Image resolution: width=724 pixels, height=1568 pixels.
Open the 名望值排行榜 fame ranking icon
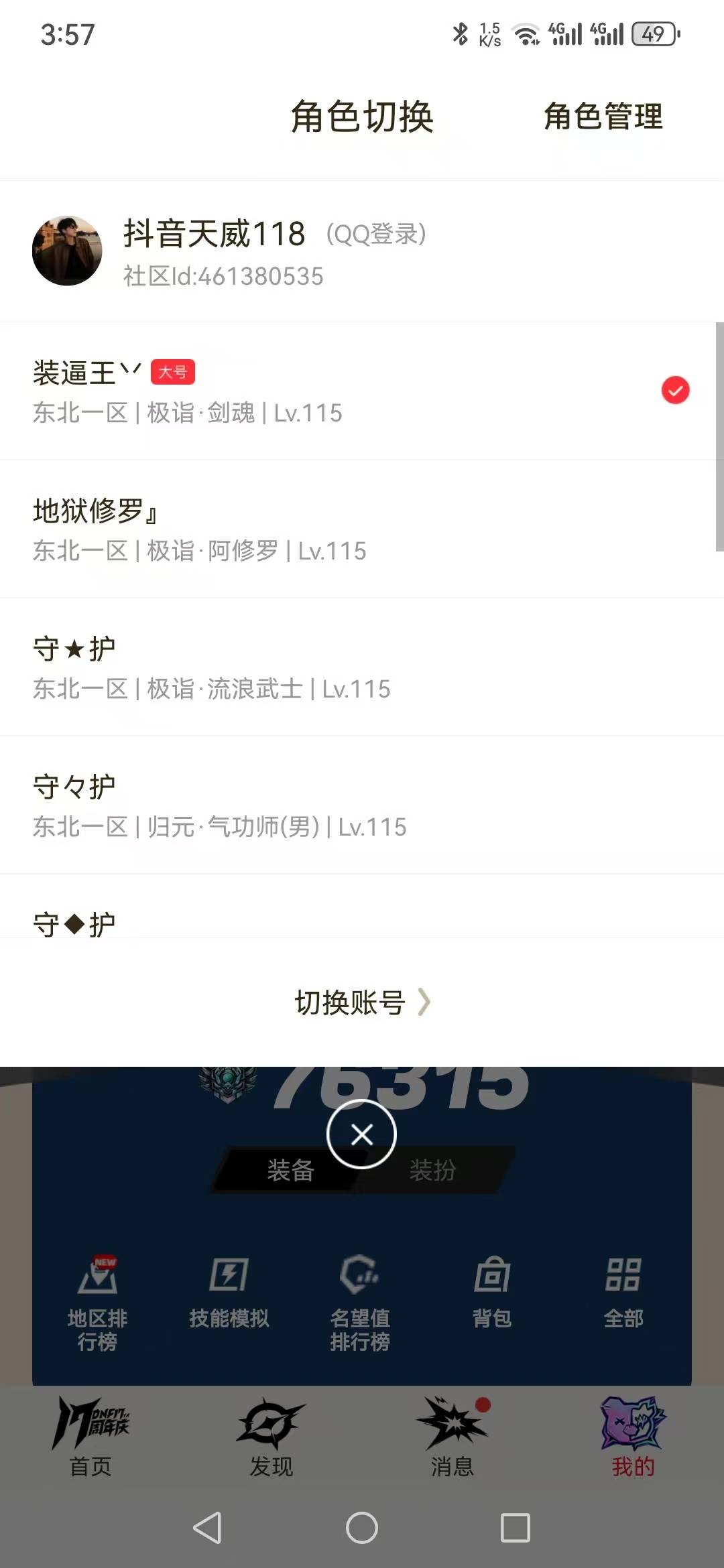(360, 1293)
